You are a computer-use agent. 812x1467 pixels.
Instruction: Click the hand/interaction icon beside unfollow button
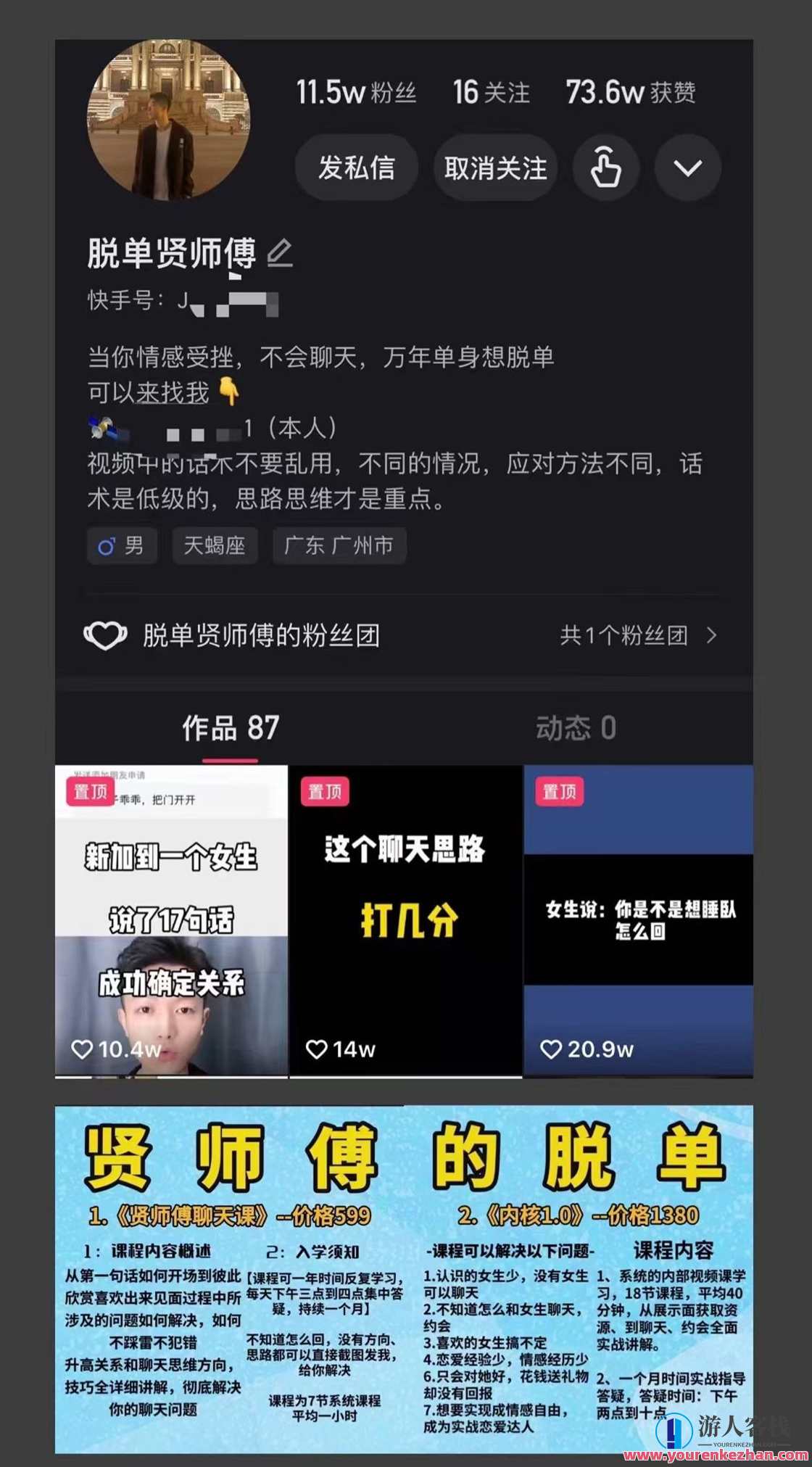click(606, 168)
